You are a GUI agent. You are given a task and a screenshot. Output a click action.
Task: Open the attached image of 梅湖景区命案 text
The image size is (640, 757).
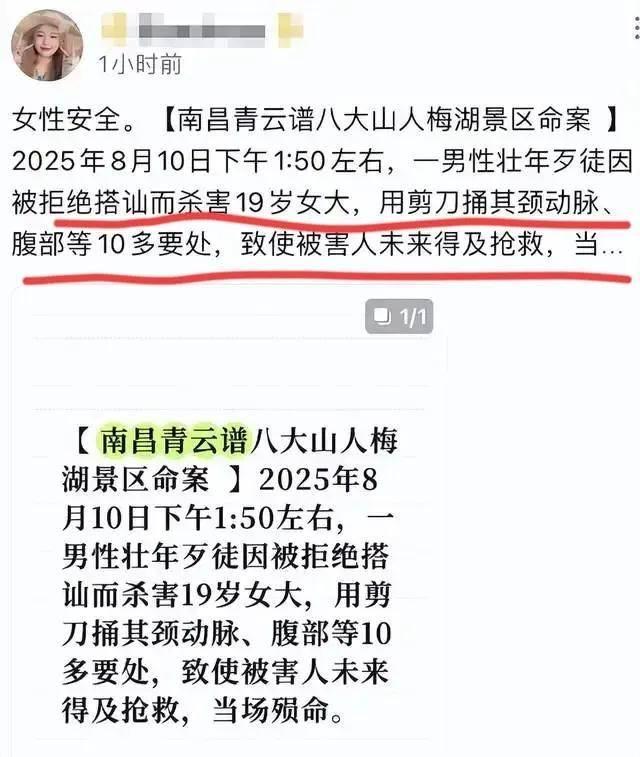tap(230, 560)
